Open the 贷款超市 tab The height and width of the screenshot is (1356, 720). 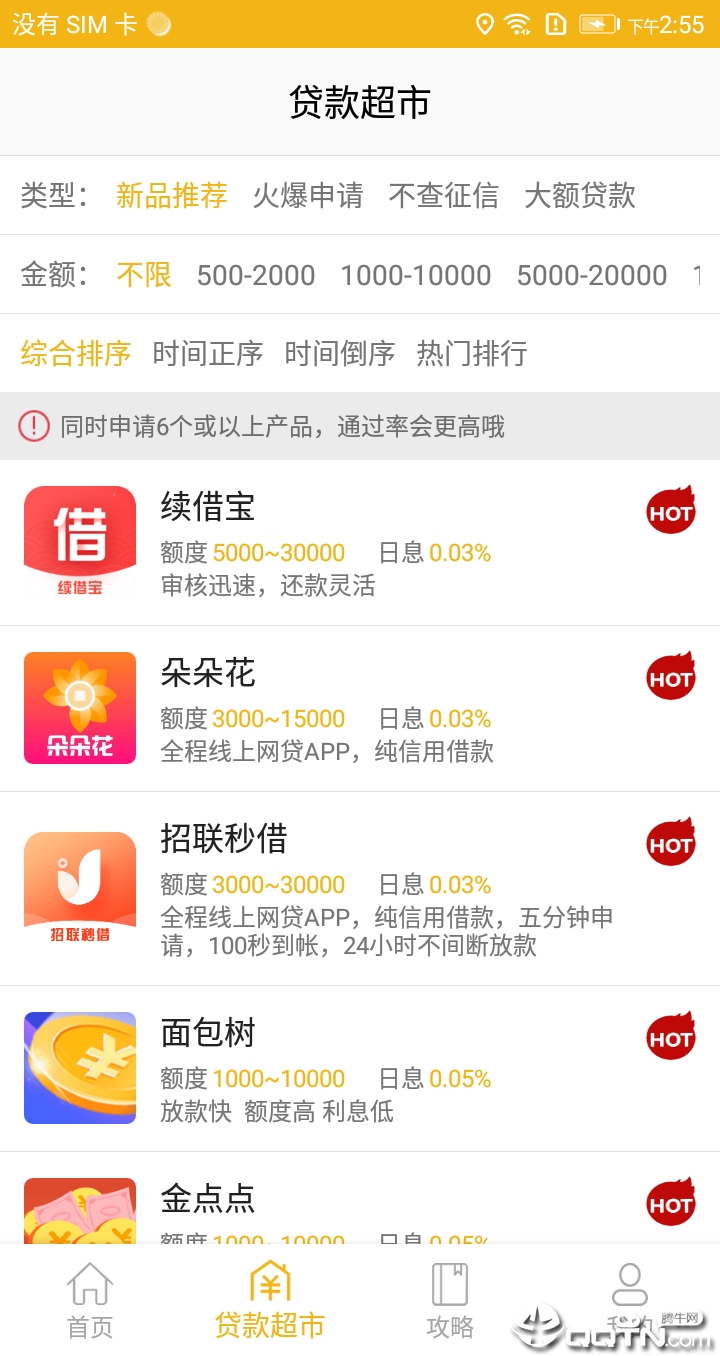pyautogui.click(x=270, y=1300)
